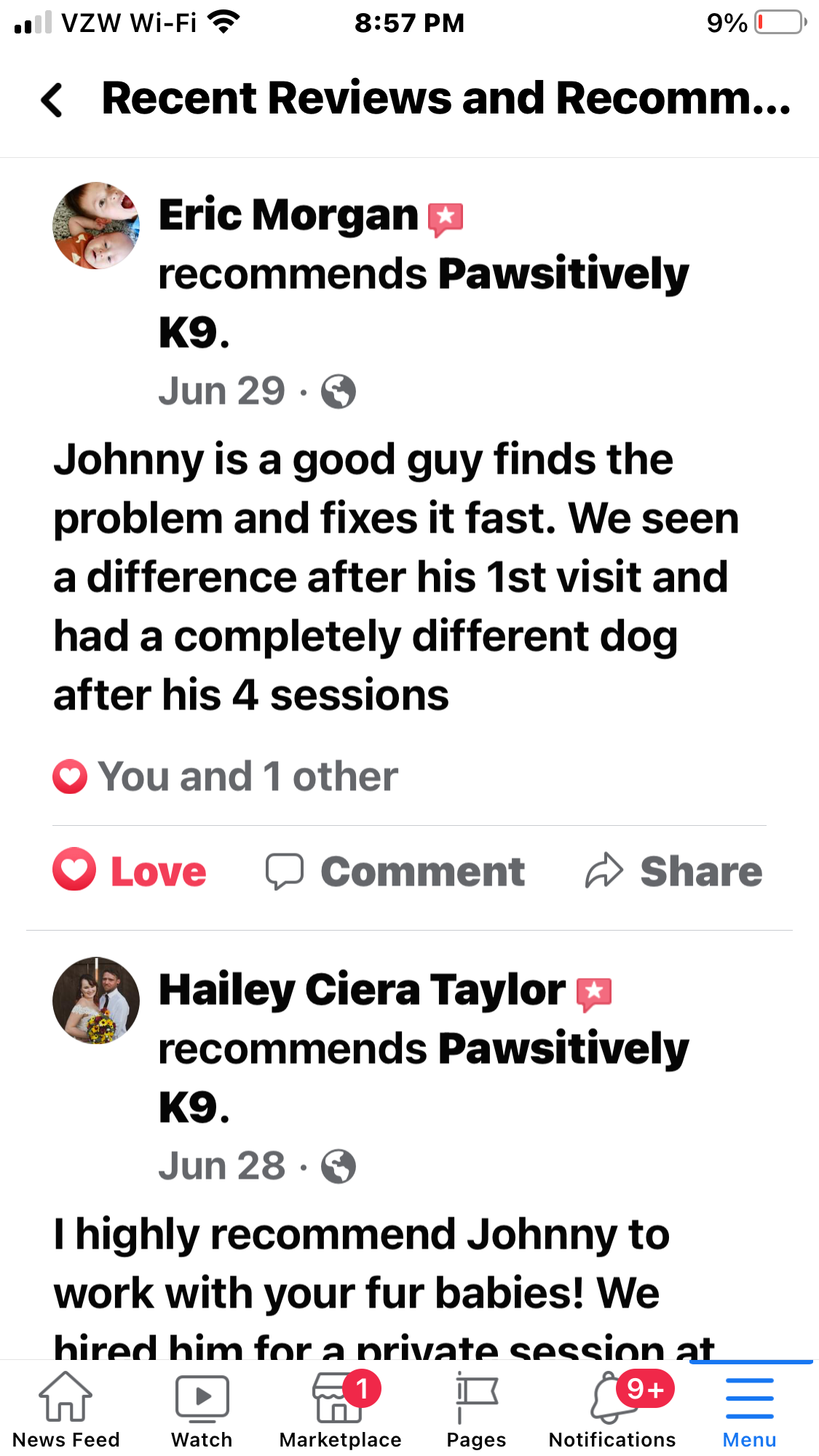The width and height of the screenshot is (819, 1456).
Task: Switch to the Watch tab
Action: tap(202, 1409)
